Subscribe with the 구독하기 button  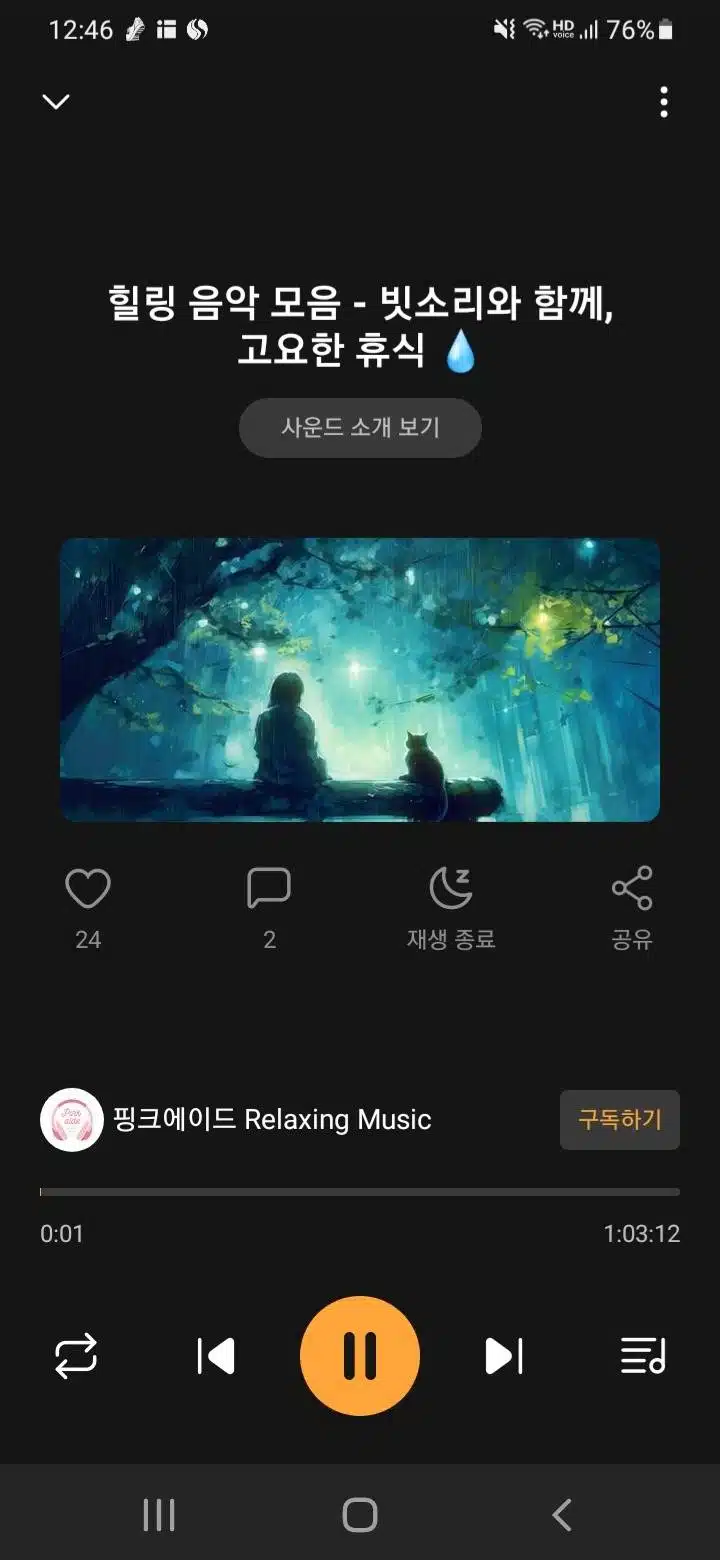(620, 1120)
